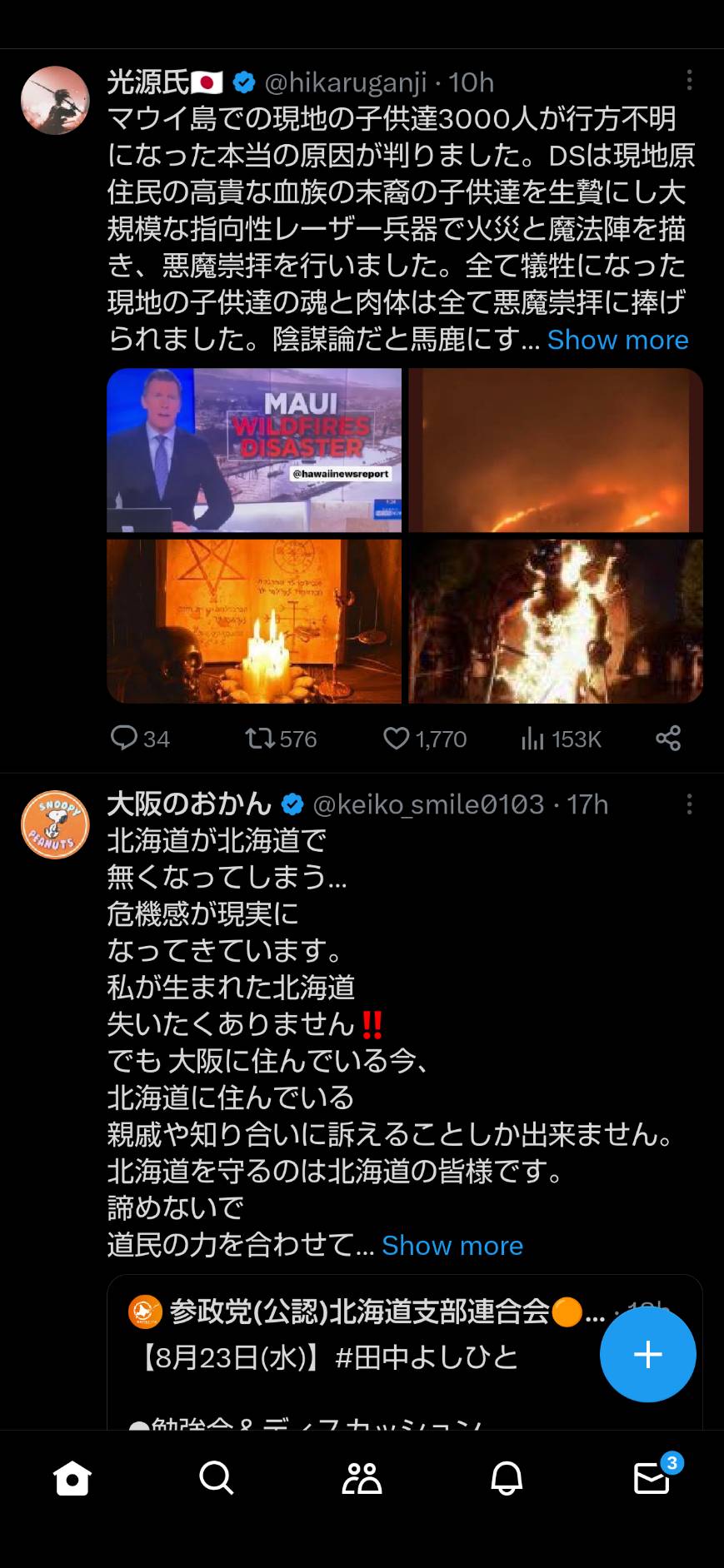Reply to the post with 34 comments
Viewport: 724px width, 1568px height.
point(140,739)
